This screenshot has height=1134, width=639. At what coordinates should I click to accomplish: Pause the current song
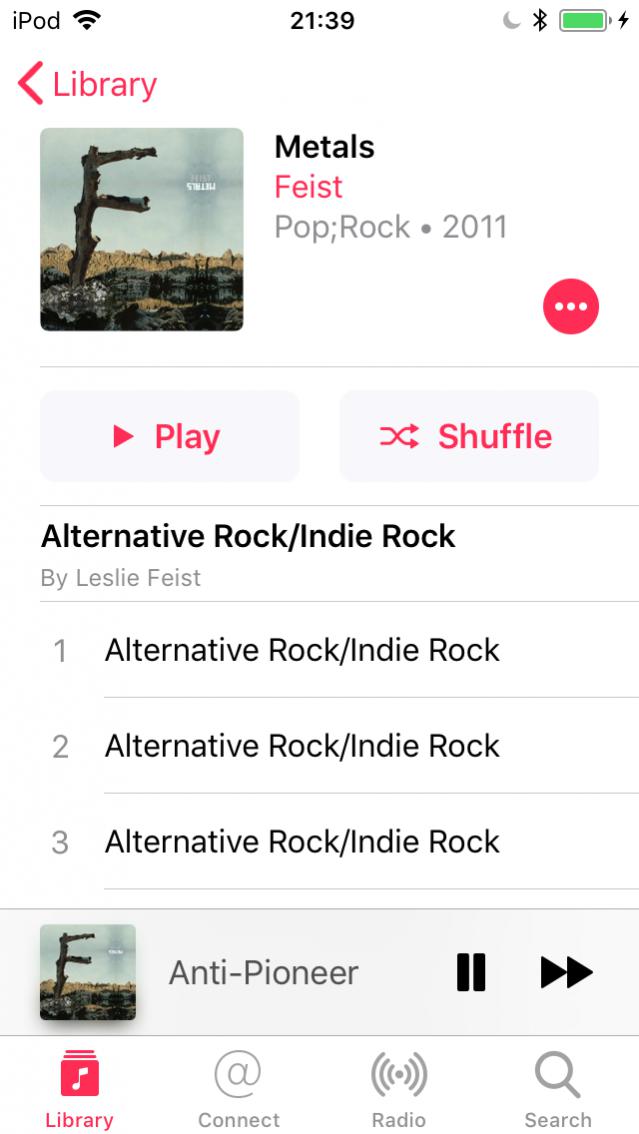(x=471, y=972)
